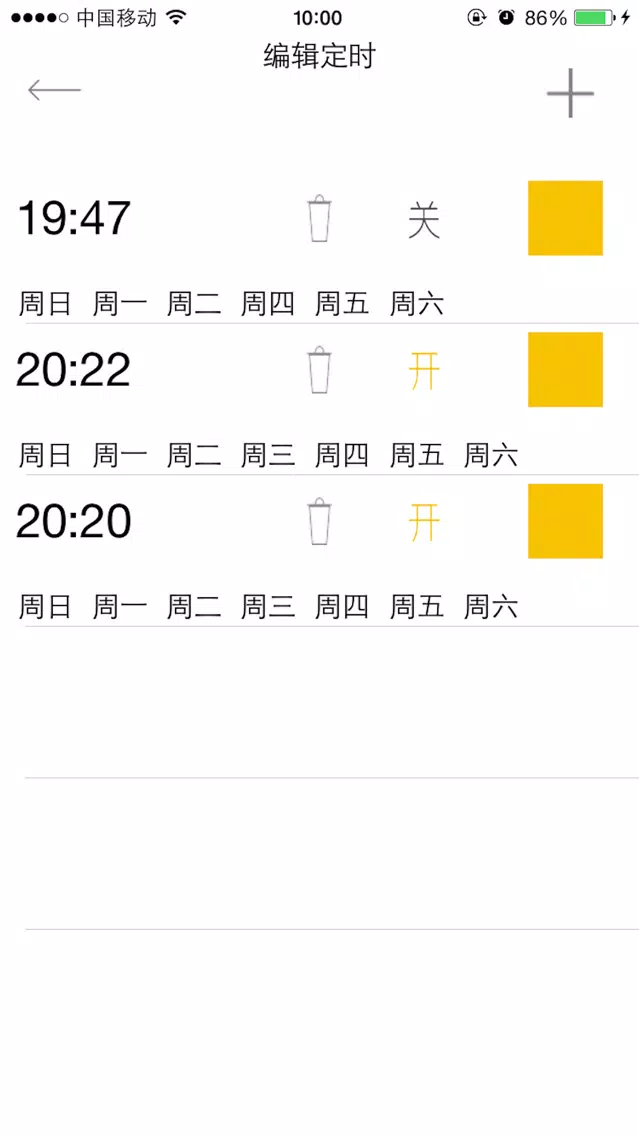Open the 20:22 timer entry
639x1136 pixels.
coord(73,369)
